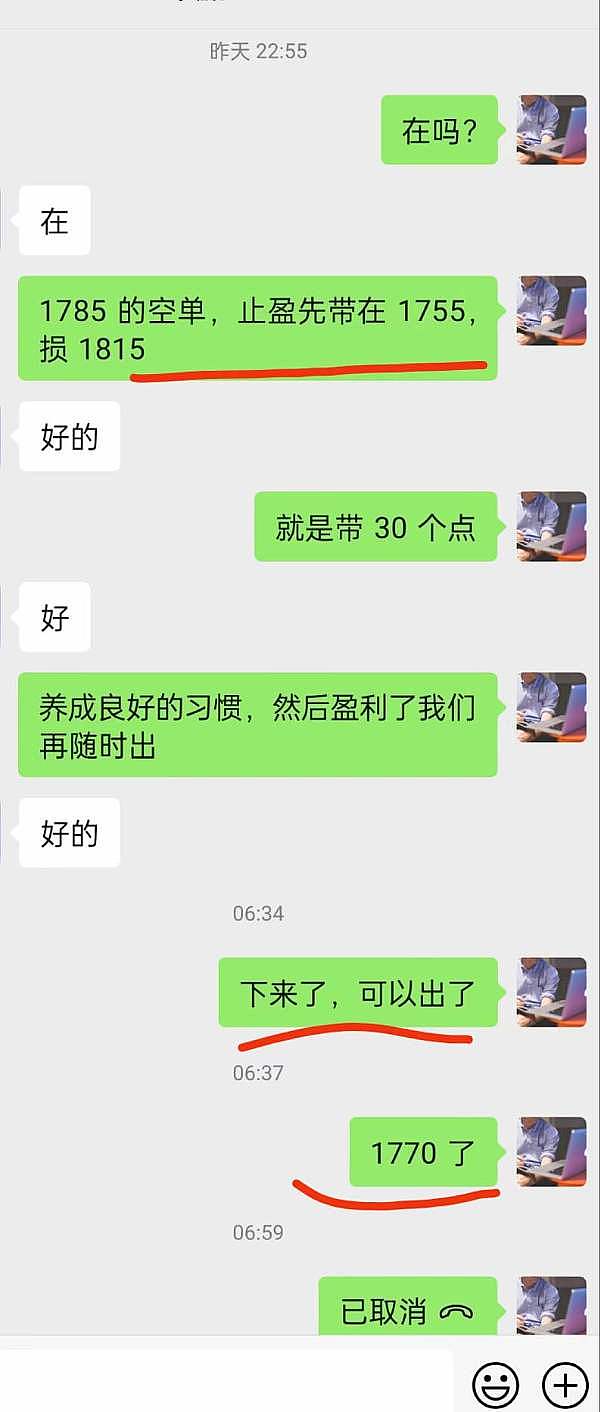Image resolution: width=600 pixels, height=1412 pixels.
Task: Open the emoji picker
Action: click(x=495, y=1385)
